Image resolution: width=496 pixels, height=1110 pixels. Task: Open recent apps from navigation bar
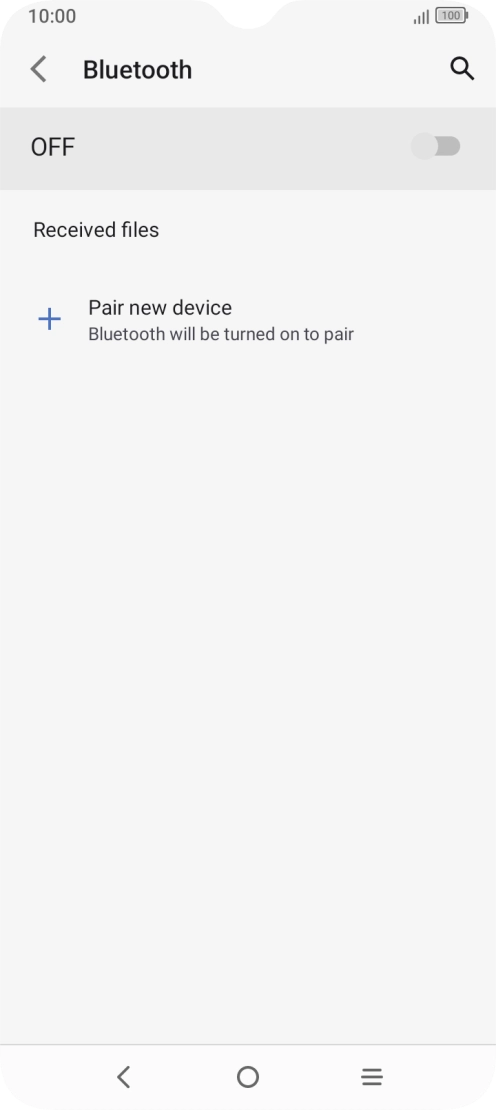click(371, 1077)
